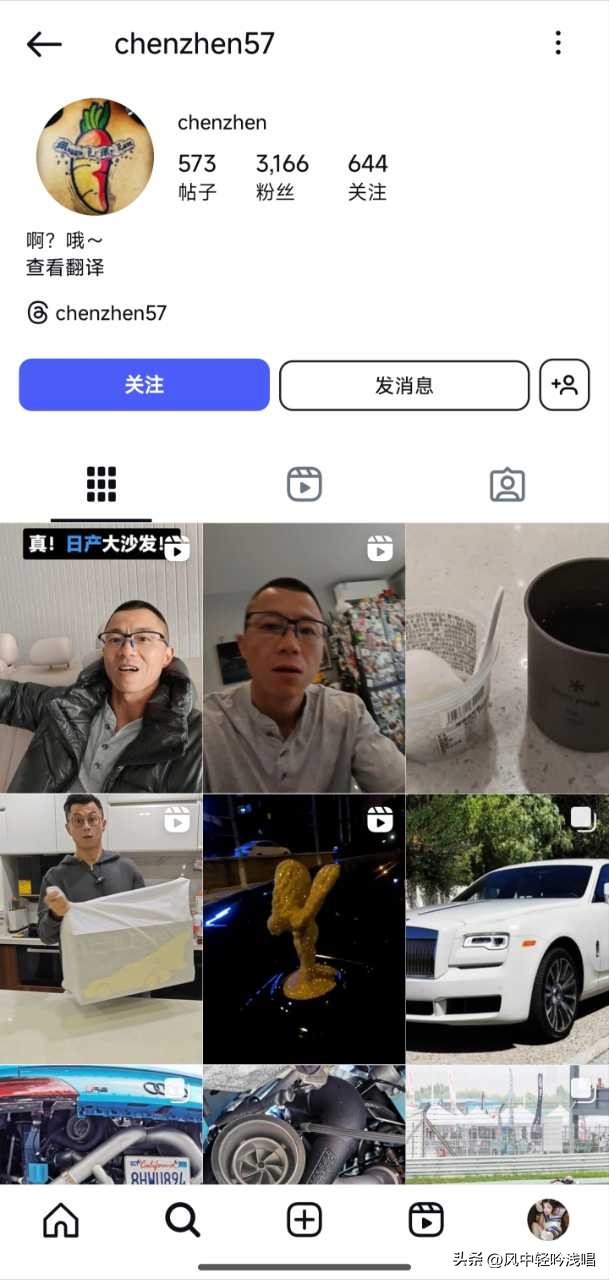609x1280 pixels.
Task: Open the gold glitter hood ornament reel
Action: point(304,928)
